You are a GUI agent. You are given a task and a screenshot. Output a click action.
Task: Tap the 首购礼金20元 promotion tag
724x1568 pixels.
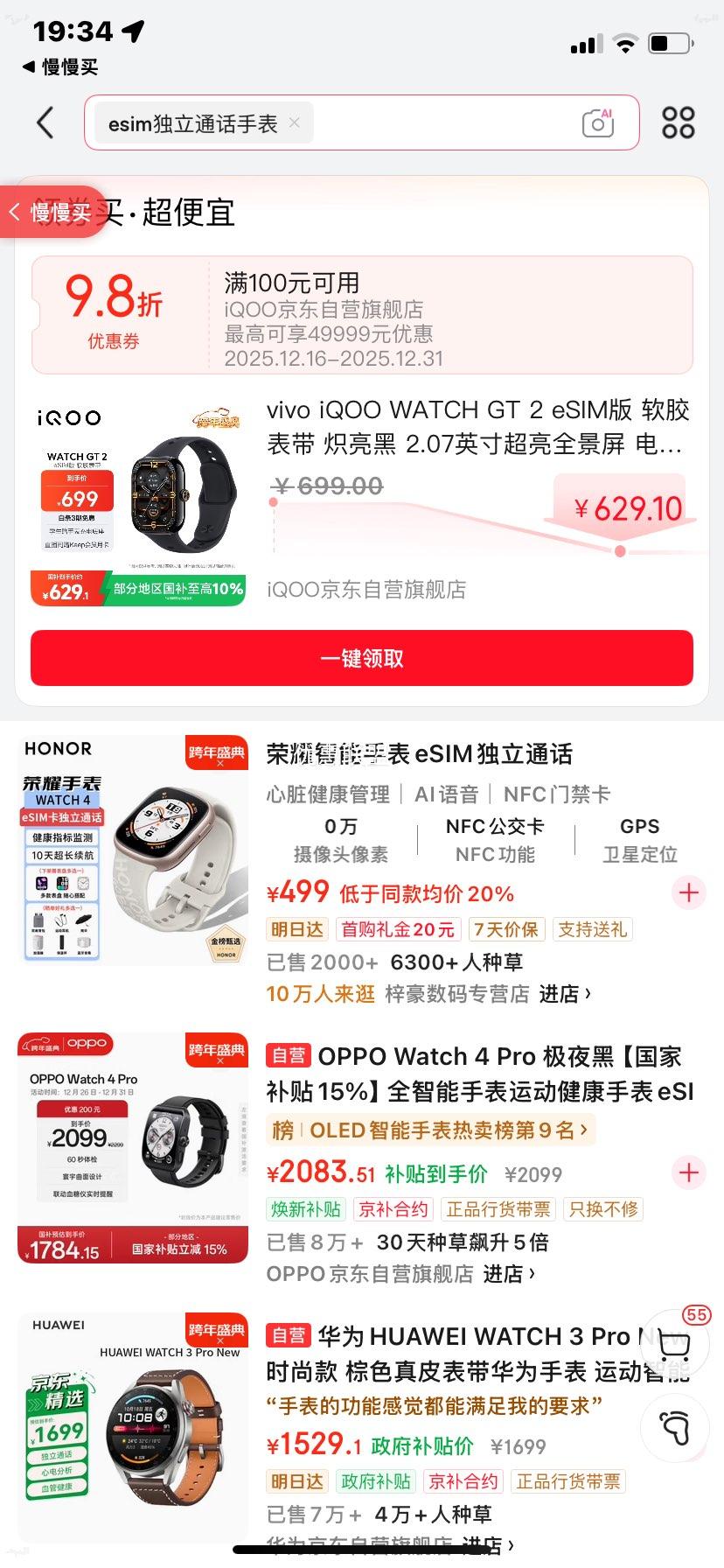[x=398, y=929]
